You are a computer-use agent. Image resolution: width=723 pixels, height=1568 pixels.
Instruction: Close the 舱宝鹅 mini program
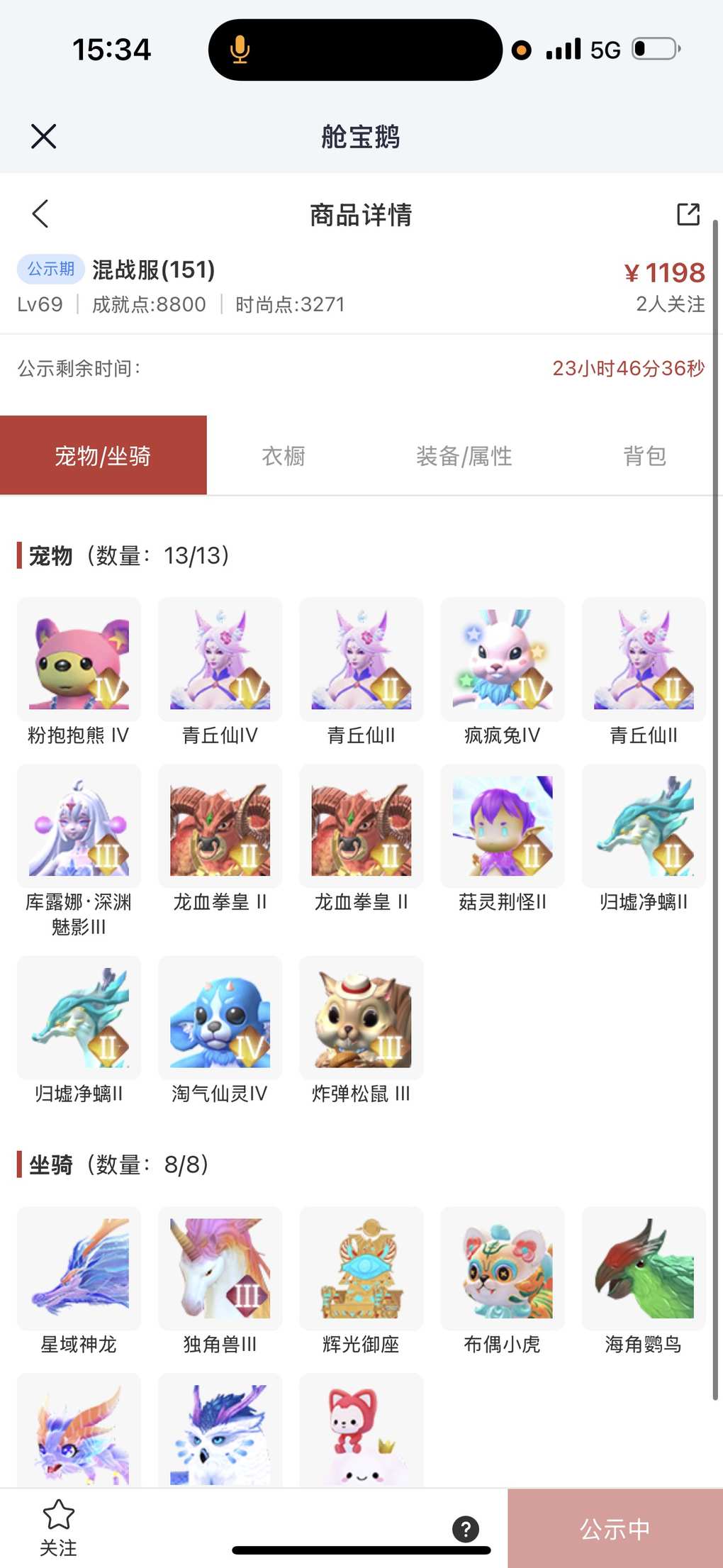pos(43,136)
